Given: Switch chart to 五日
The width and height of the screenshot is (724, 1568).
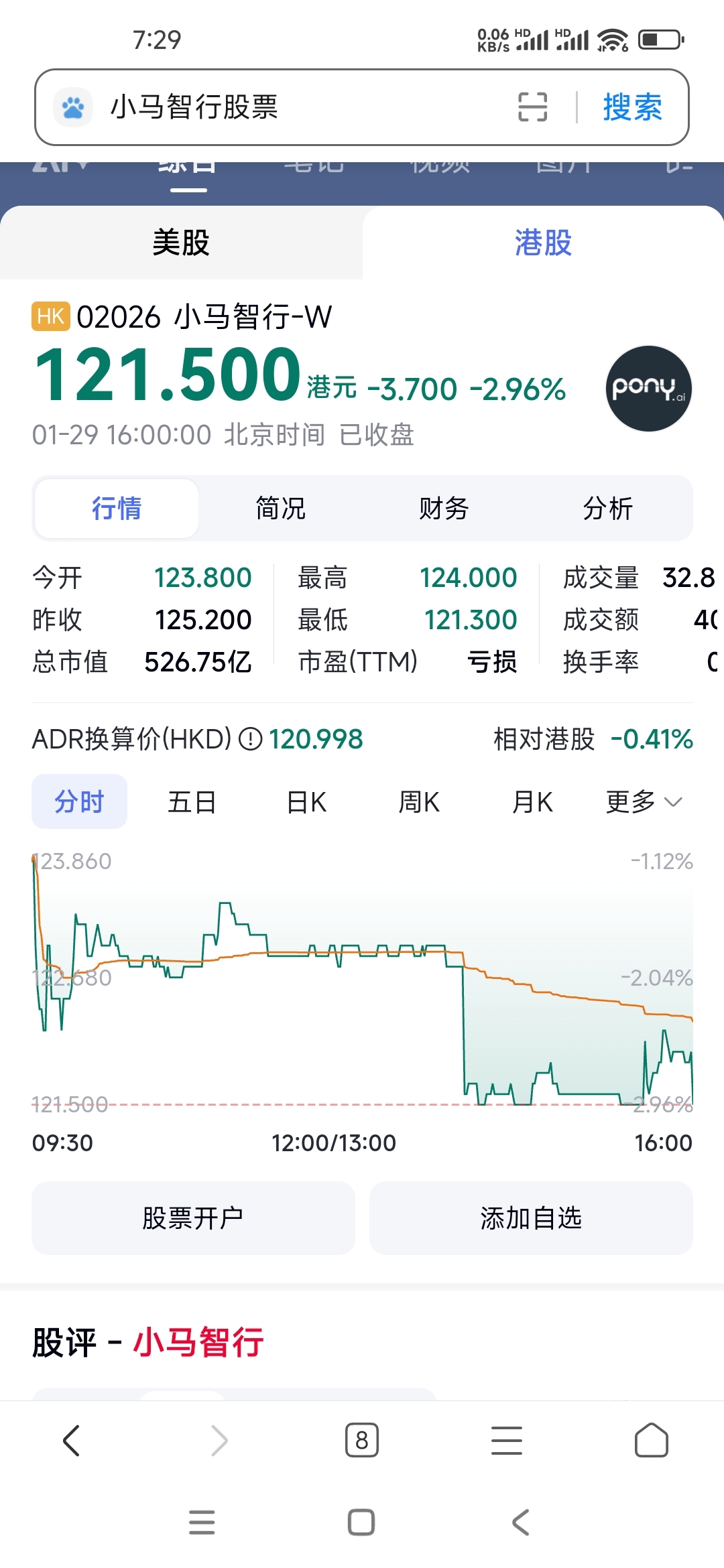Looking at the screenshot, I should (x=192, y=801).
